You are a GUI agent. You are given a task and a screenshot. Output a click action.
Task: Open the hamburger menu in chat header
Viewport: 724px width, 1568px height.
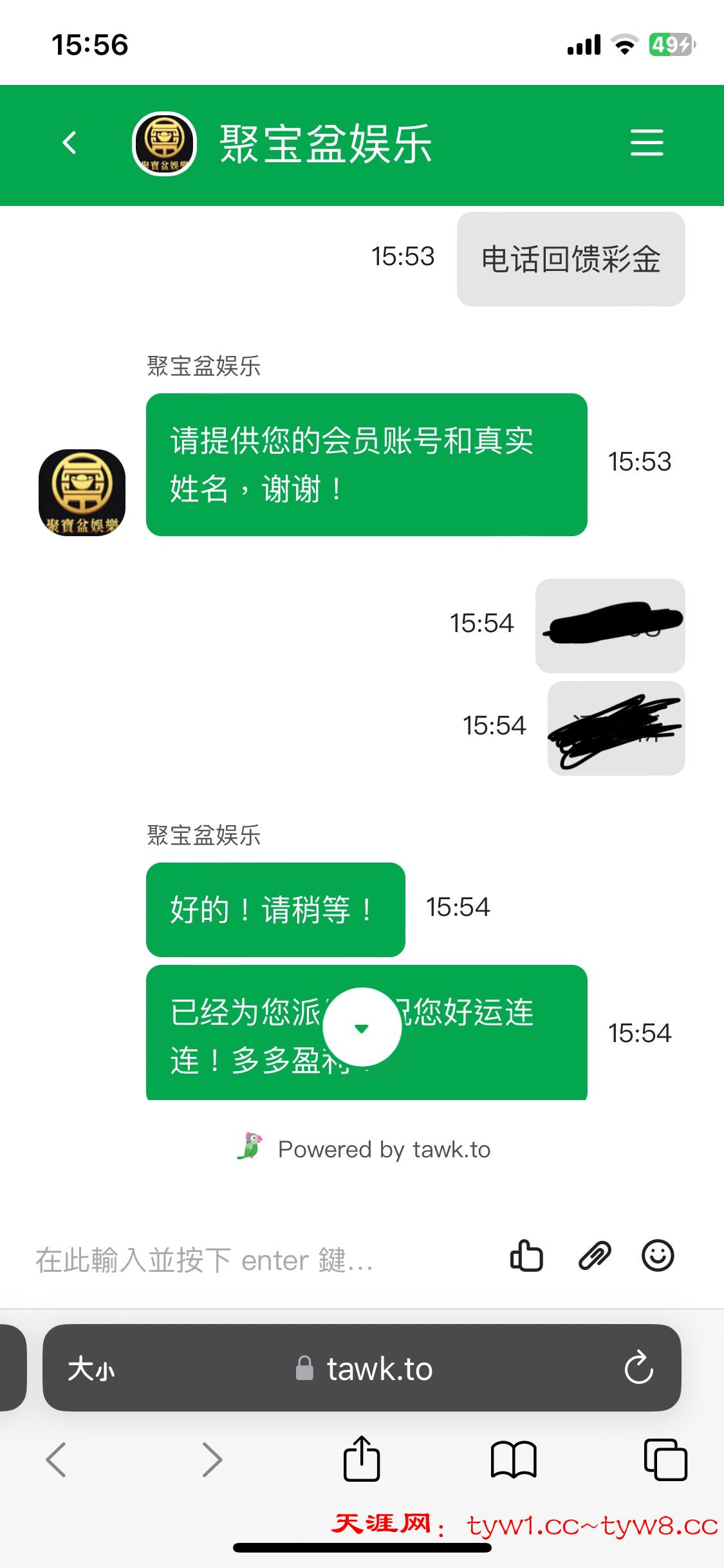tap(646, 142)
